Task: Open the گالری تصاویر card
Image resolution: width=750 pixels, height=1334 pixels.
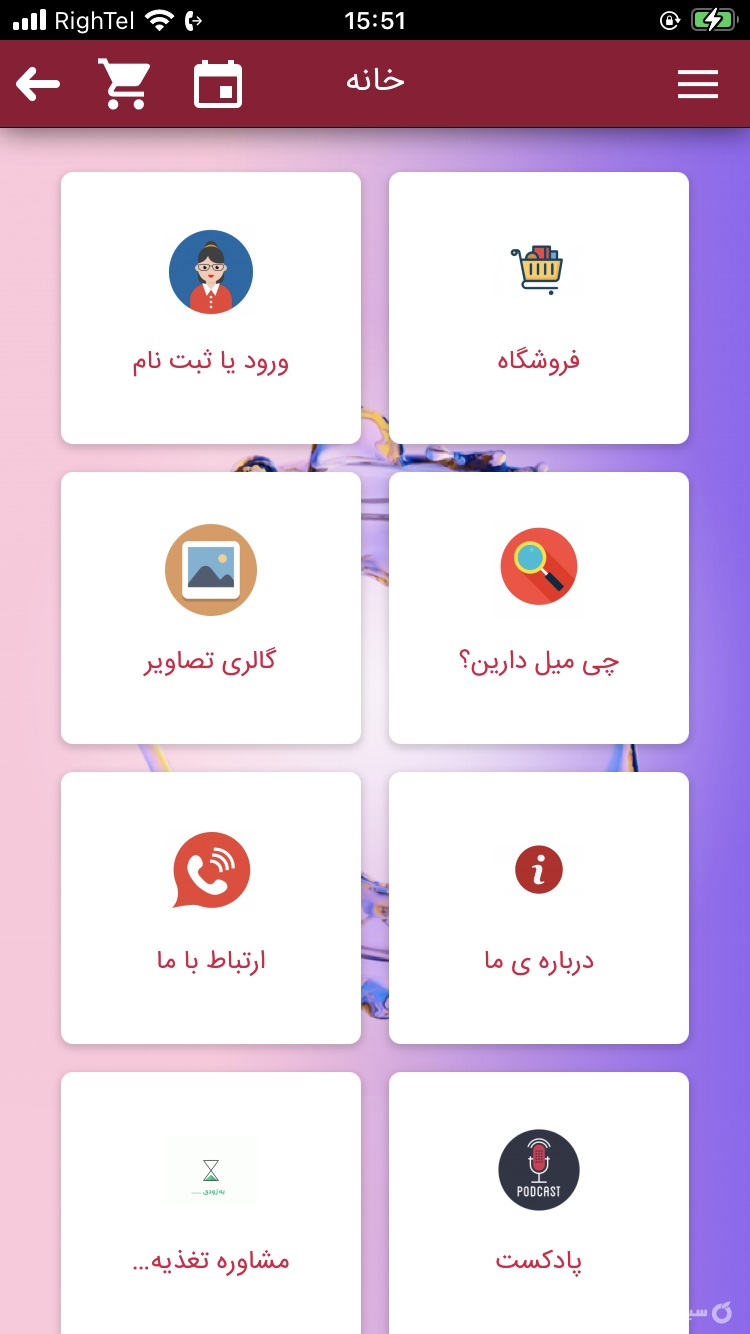Action: click(211, 608)
